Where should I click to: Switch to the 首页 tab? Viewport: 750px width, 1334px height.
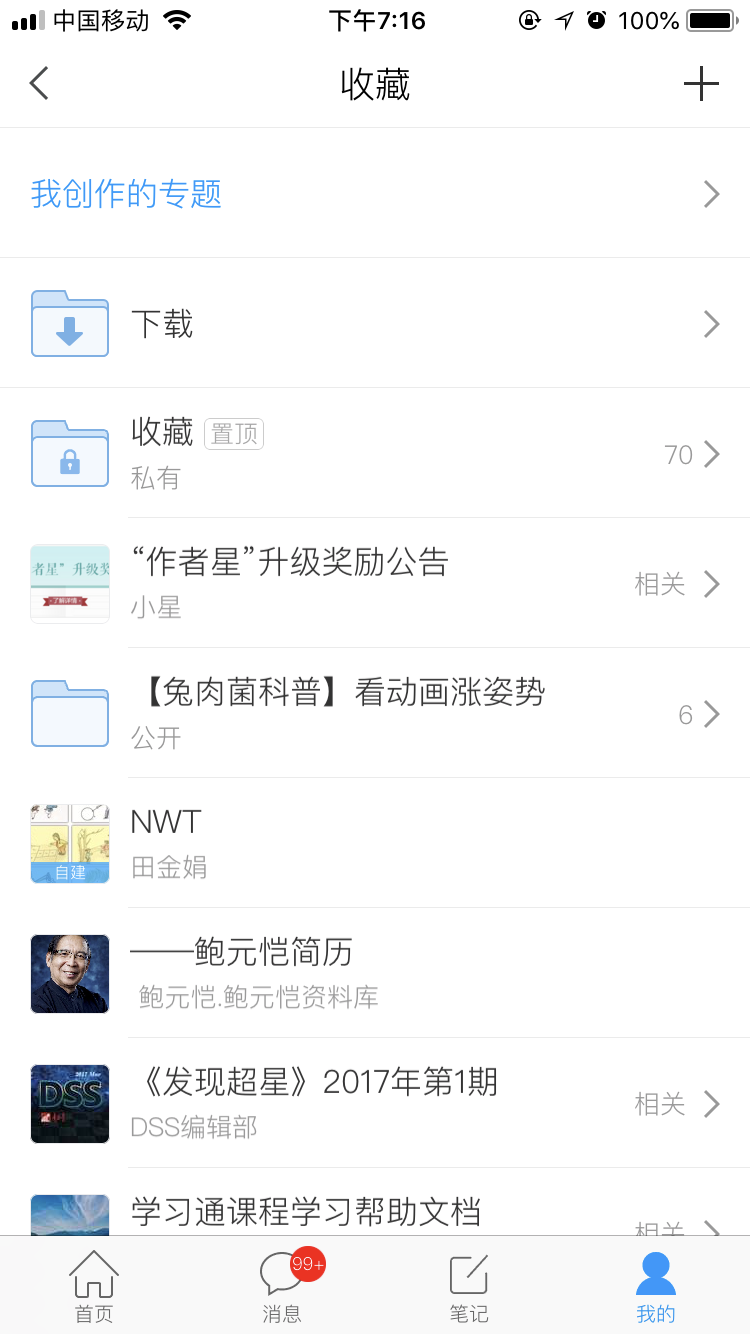94,1288
